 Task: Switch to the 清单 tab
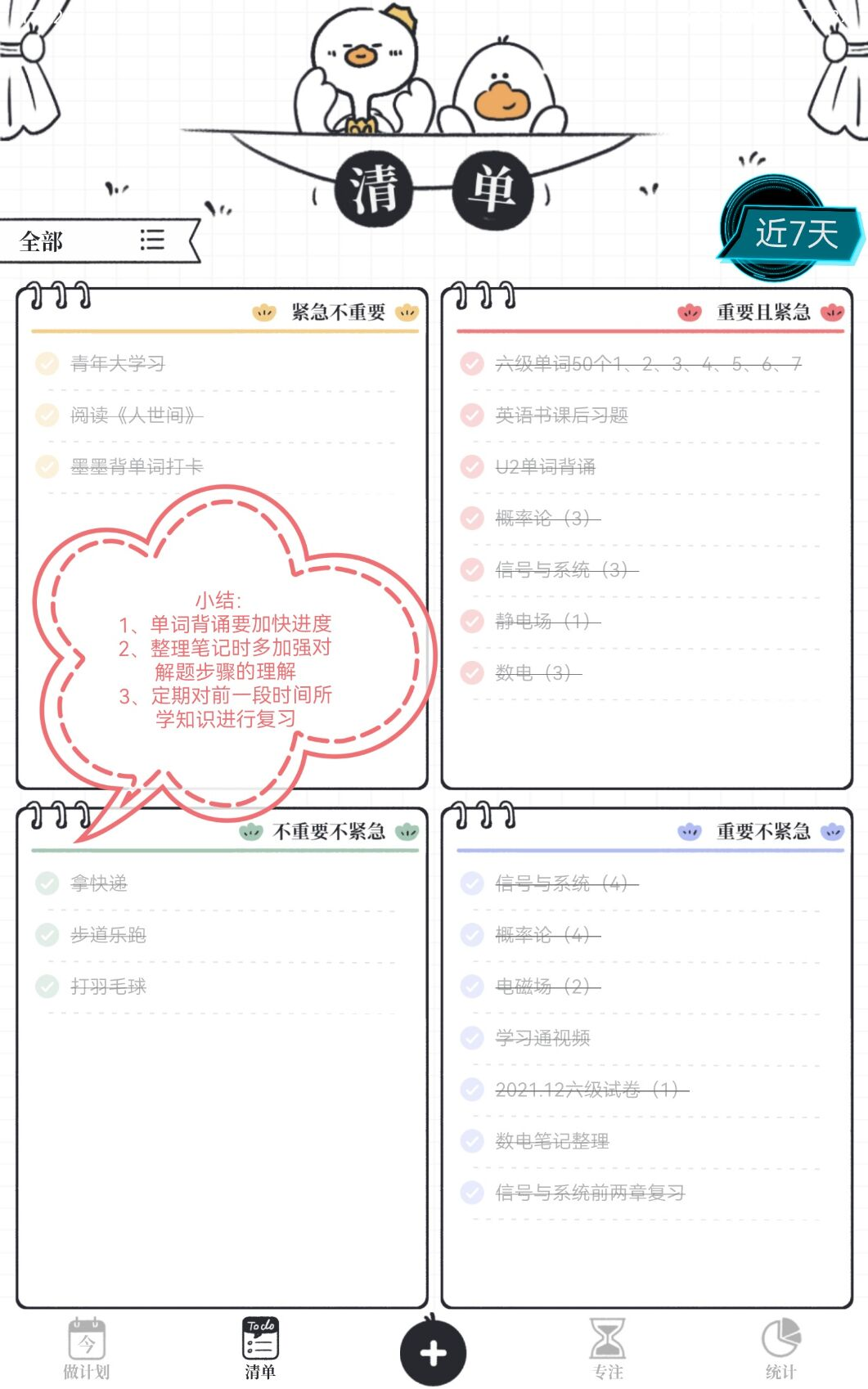click(260, 1347)
